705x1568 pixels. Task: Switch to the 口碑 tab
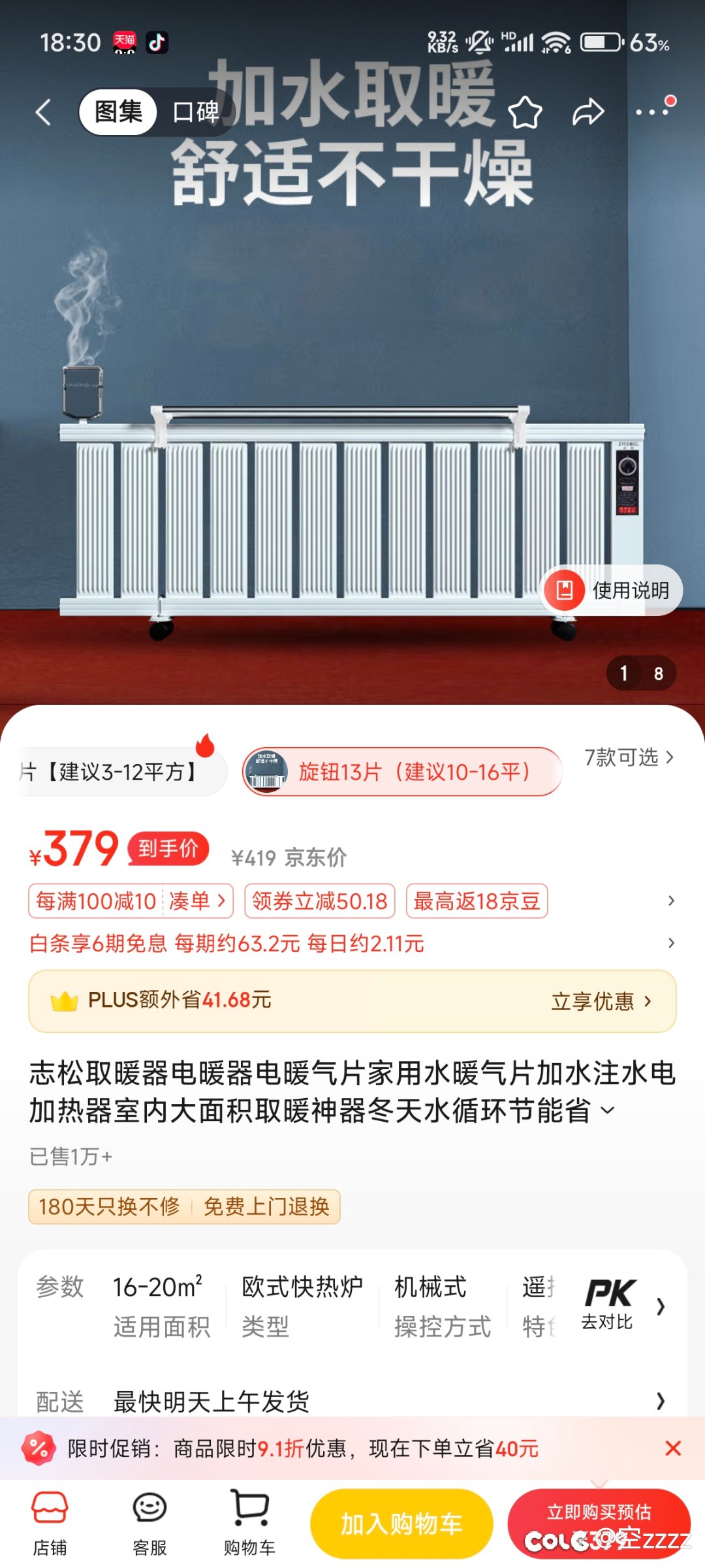(x=195, y=112)
